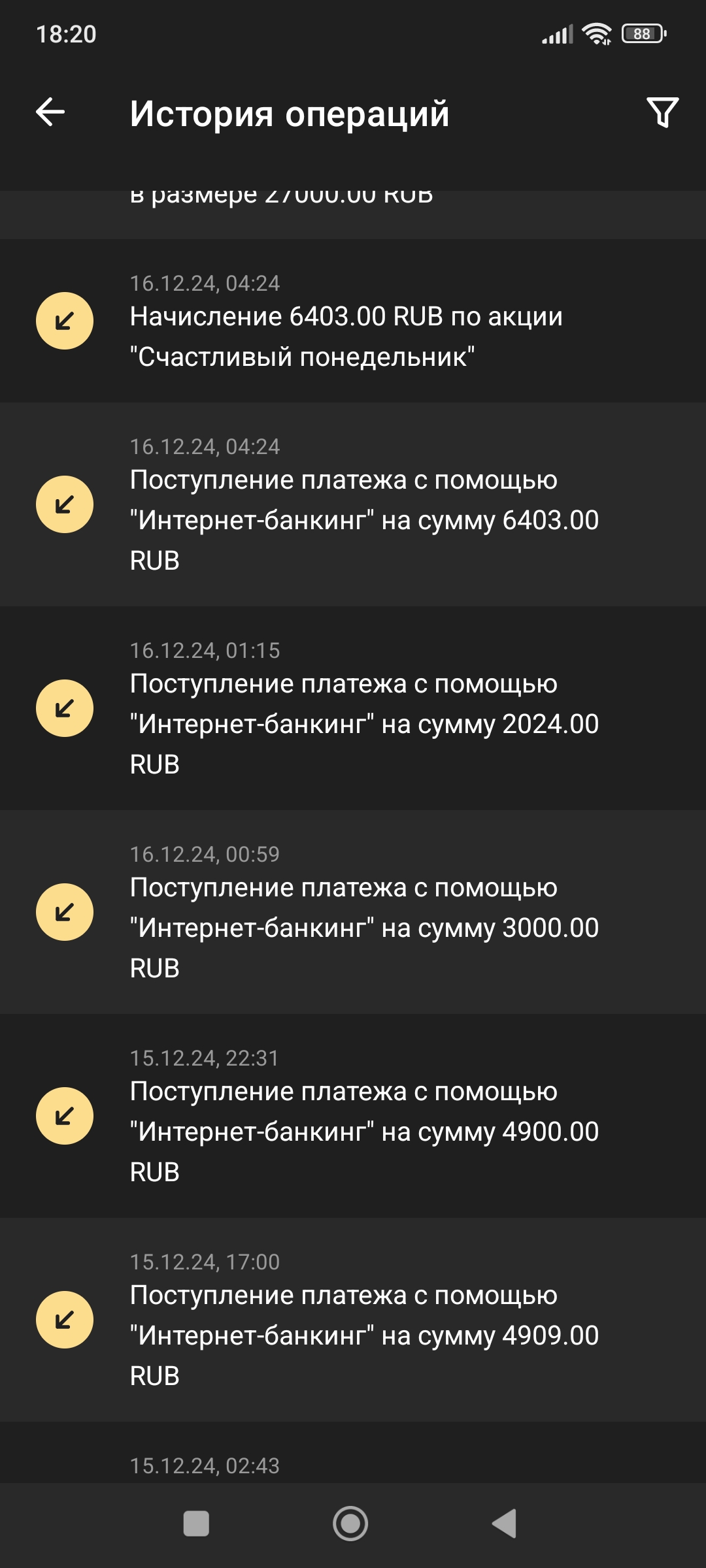Open the 4900.00 RUB payment from 22:31
The image size is (706, 1568).
coord(353,1116)
